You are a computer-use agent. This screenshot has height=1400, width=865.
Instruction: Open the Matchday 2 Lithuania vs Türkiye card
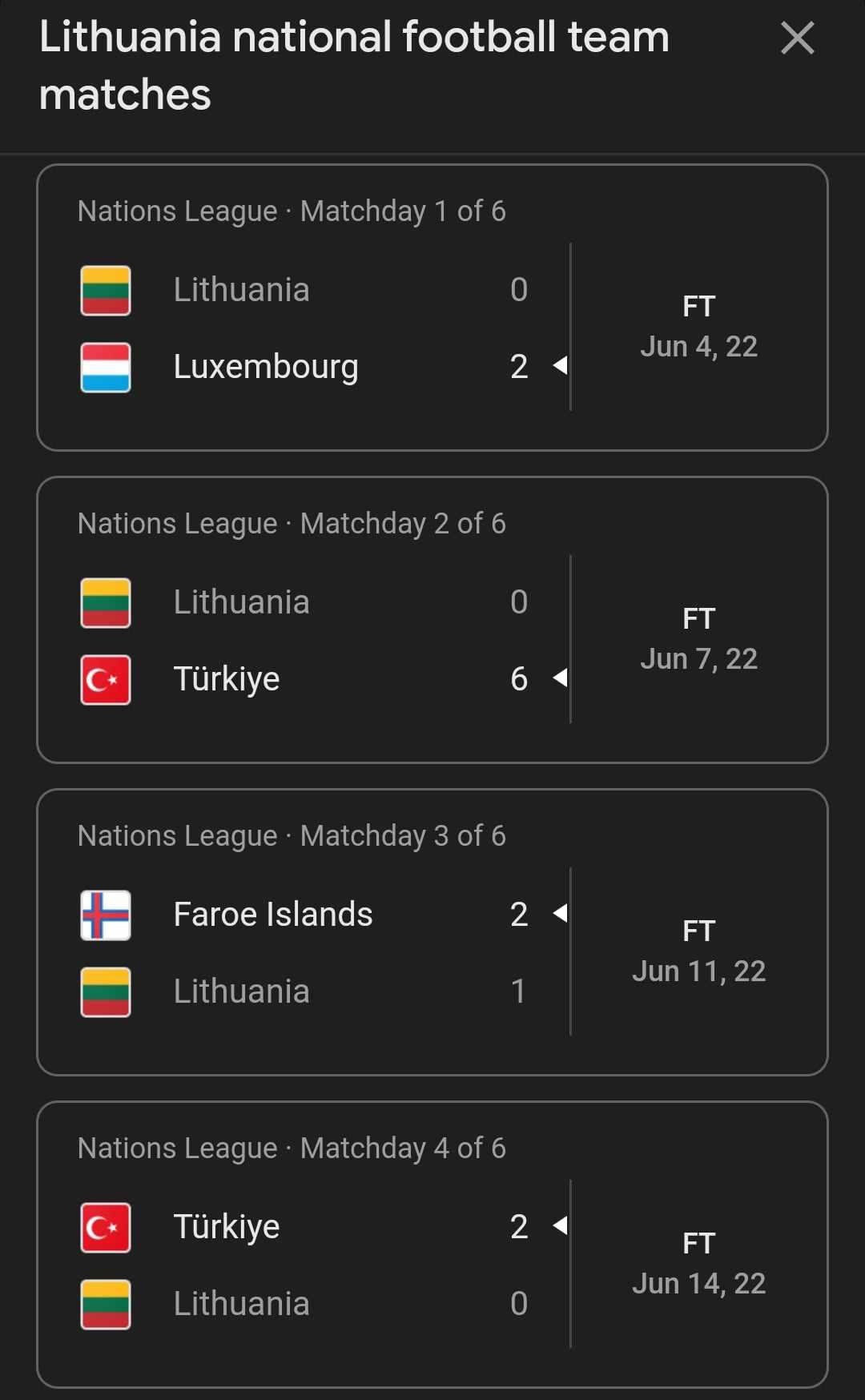(x=432, y=620)
